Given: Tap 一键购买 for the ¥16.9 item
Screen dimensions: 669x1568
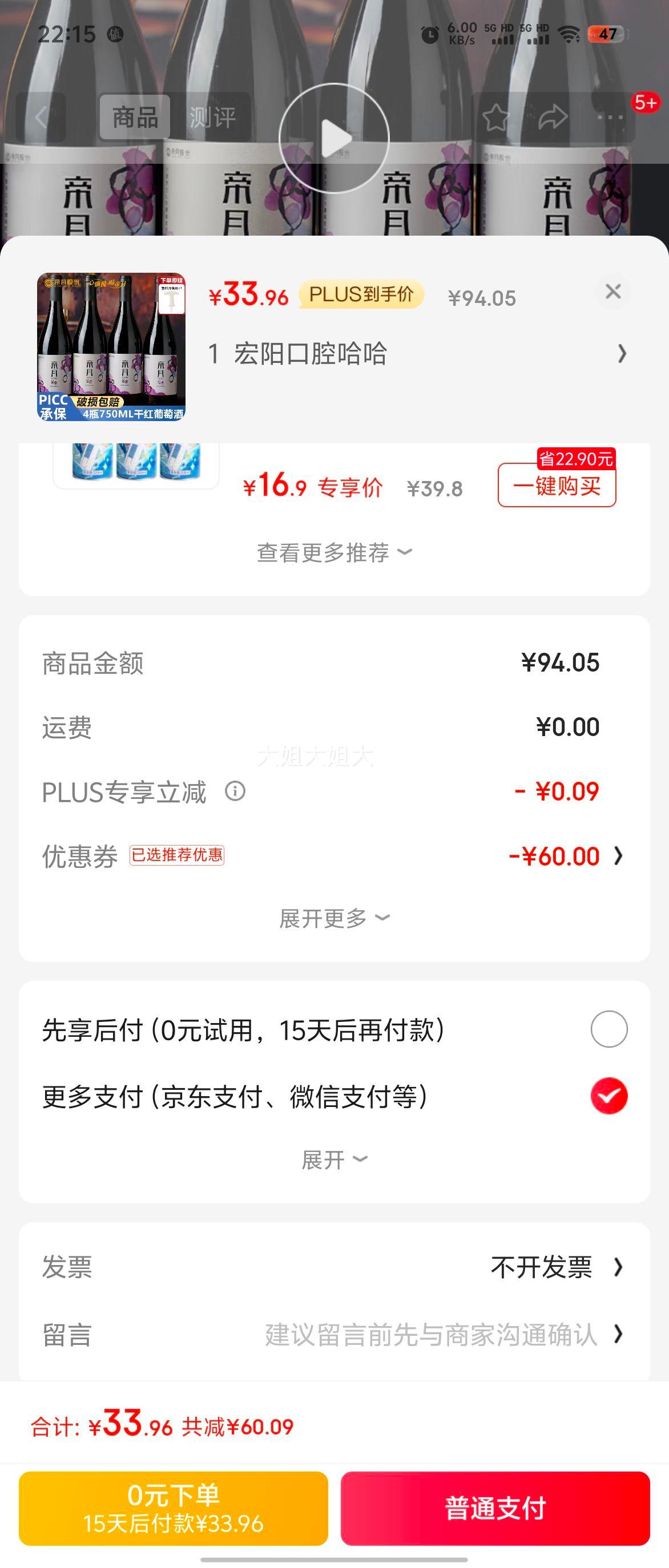Looking at the screenshot, I should coord(557,486).
